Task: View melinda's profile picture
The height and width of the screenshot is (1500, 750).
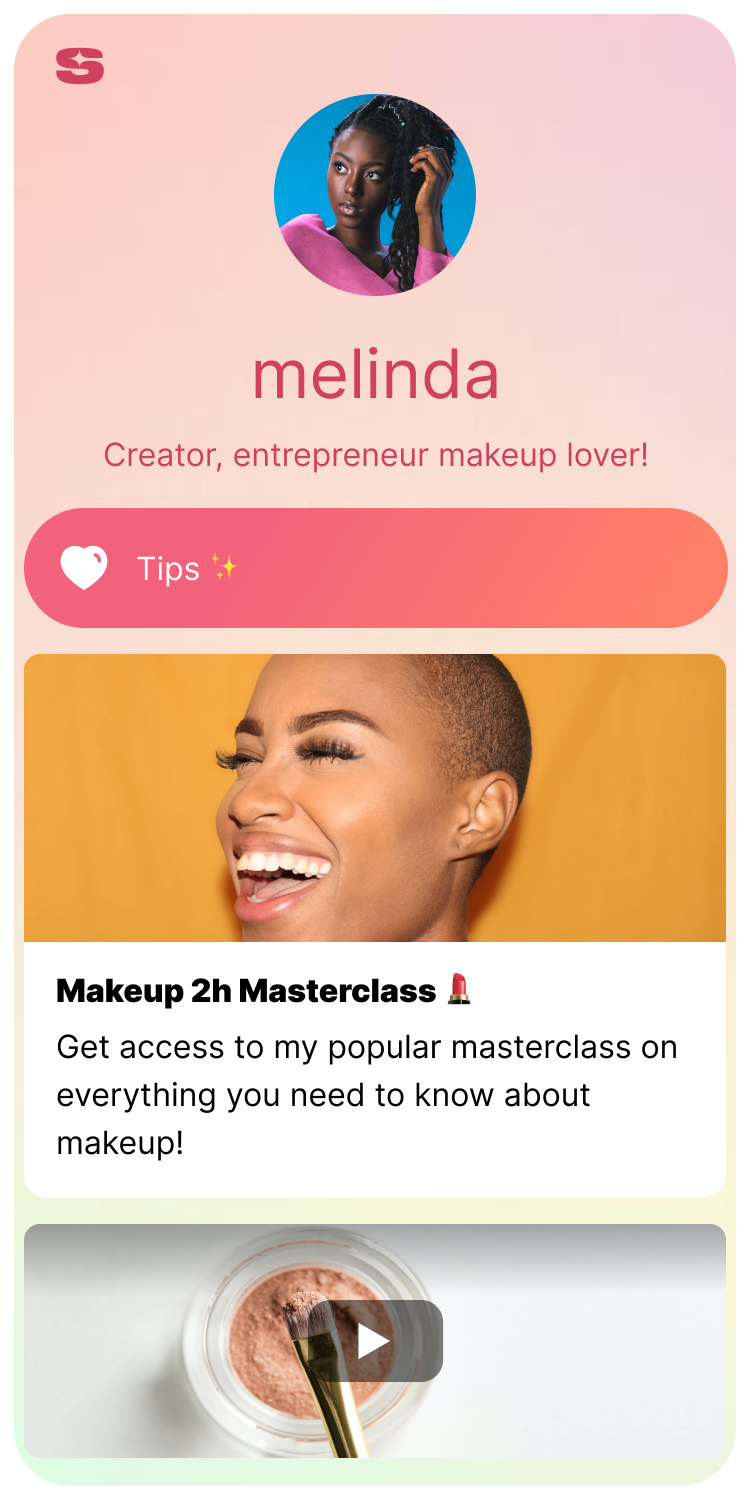Action: [375, 195]
